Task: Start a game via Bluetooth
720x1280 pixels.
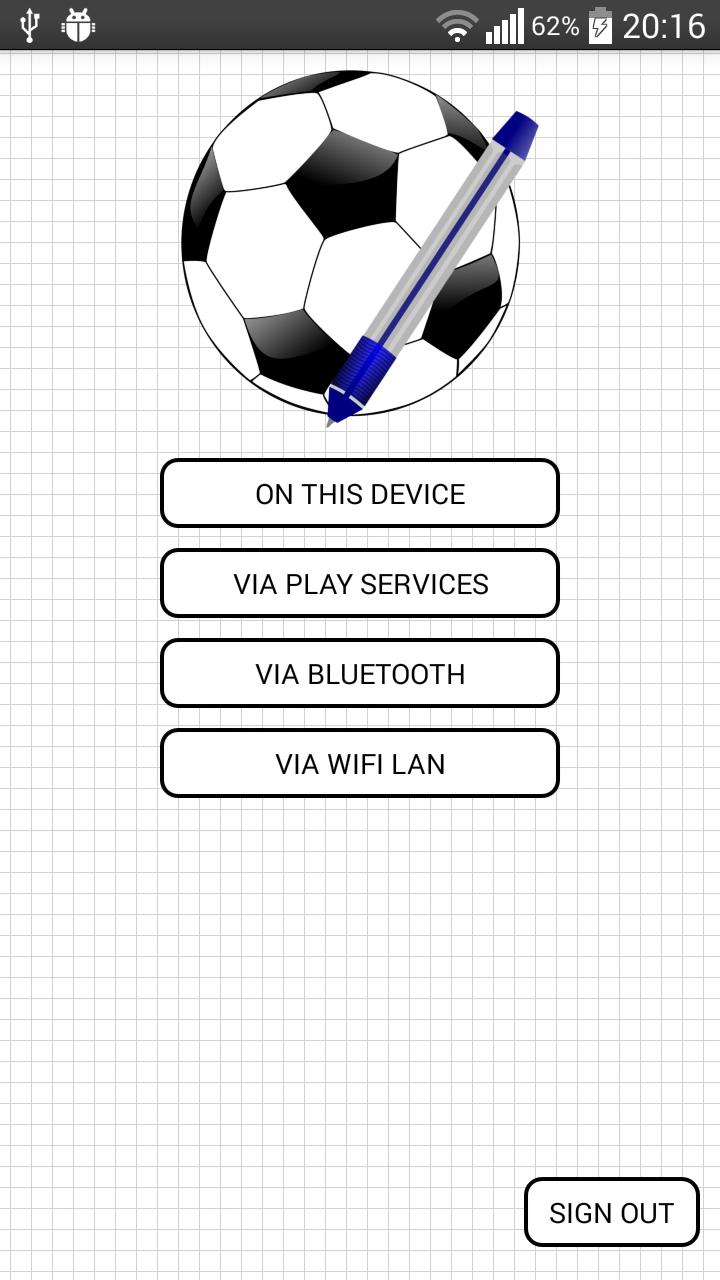Action: [360, 673]
